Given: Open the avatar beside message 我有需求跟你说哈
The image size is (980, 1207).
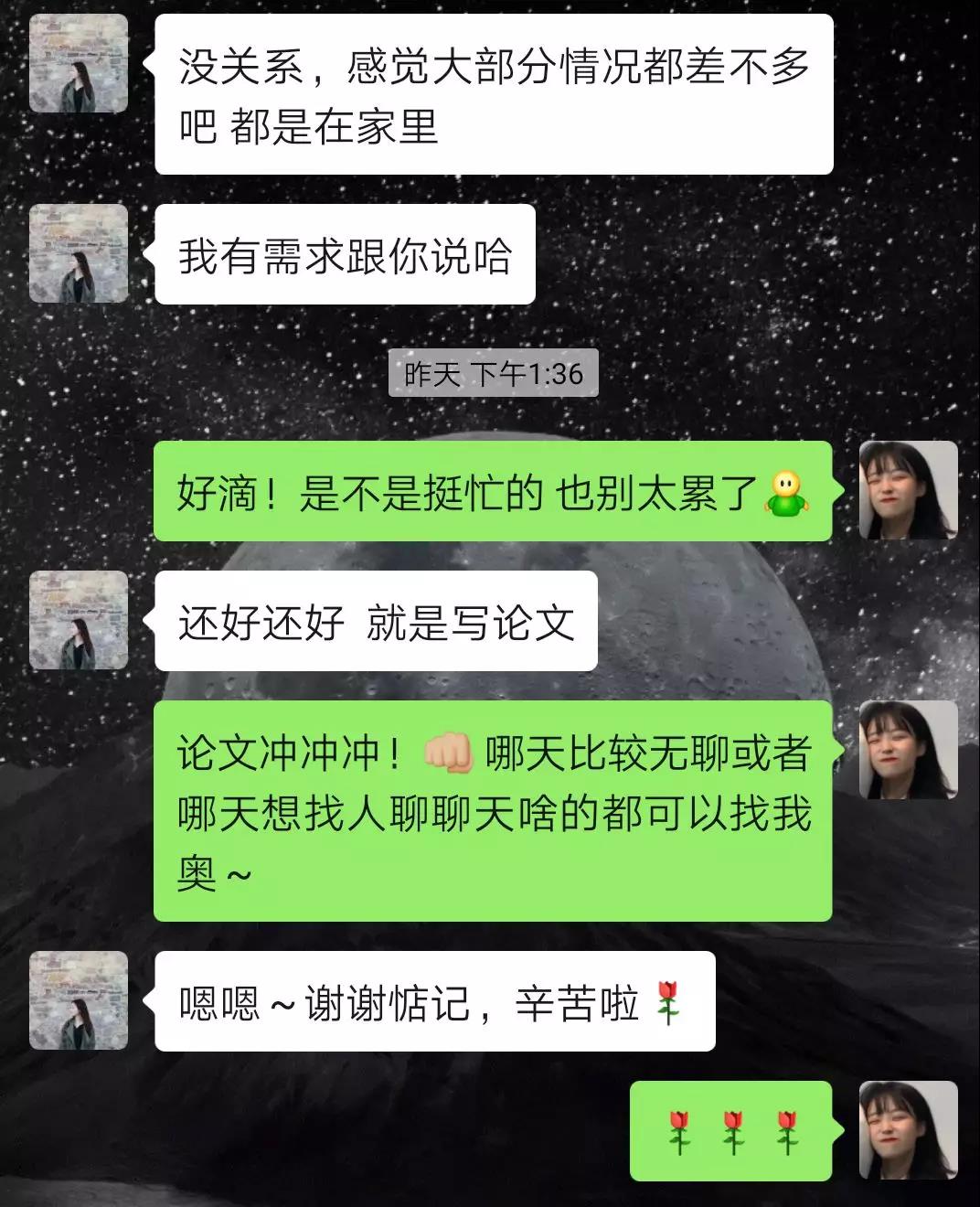Looking at the screenshot, I should (x=79, y=253).
